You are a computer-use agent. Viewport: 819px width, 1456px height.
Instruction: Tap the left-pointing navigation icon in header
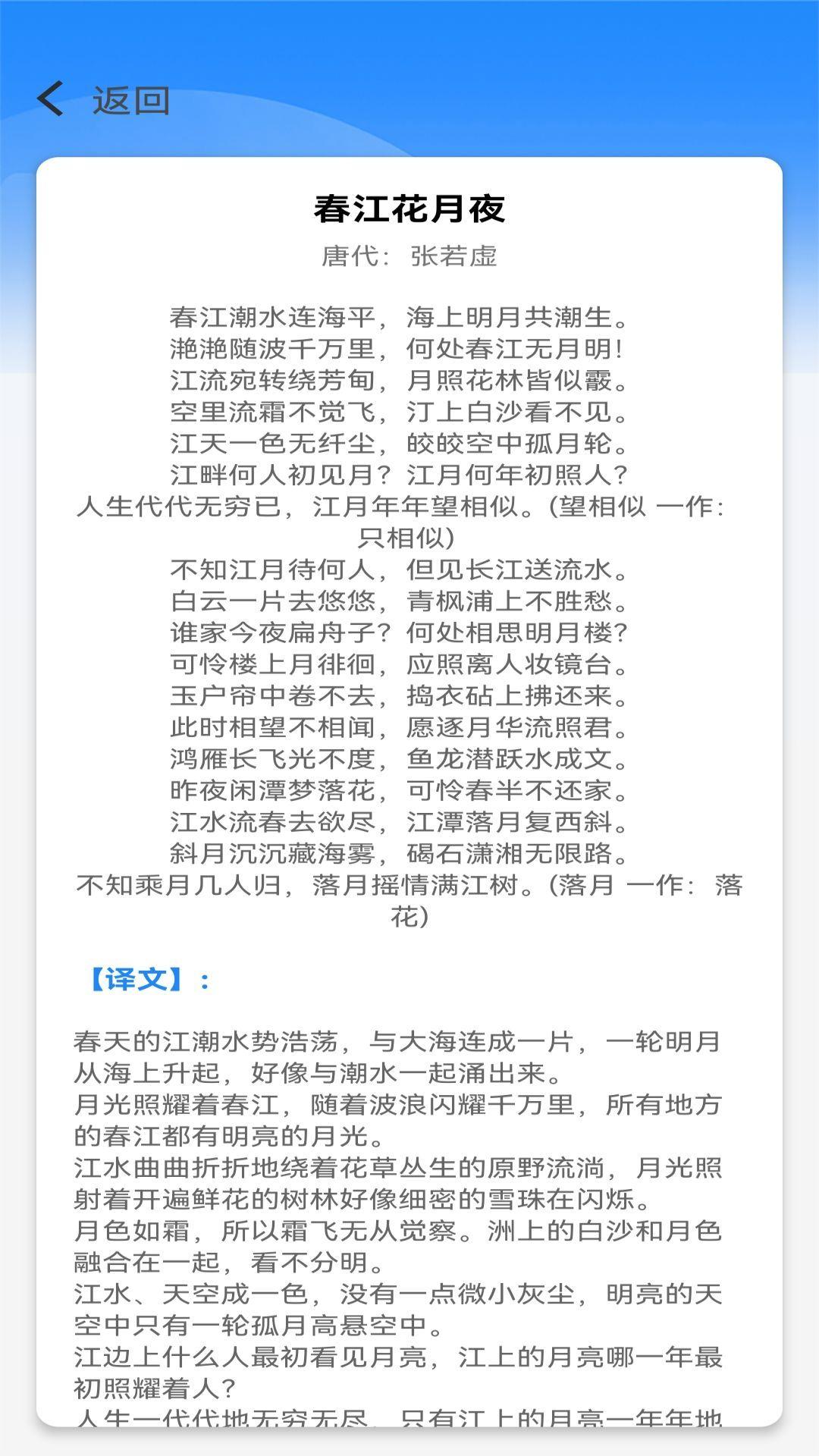[x=52, y=99]
